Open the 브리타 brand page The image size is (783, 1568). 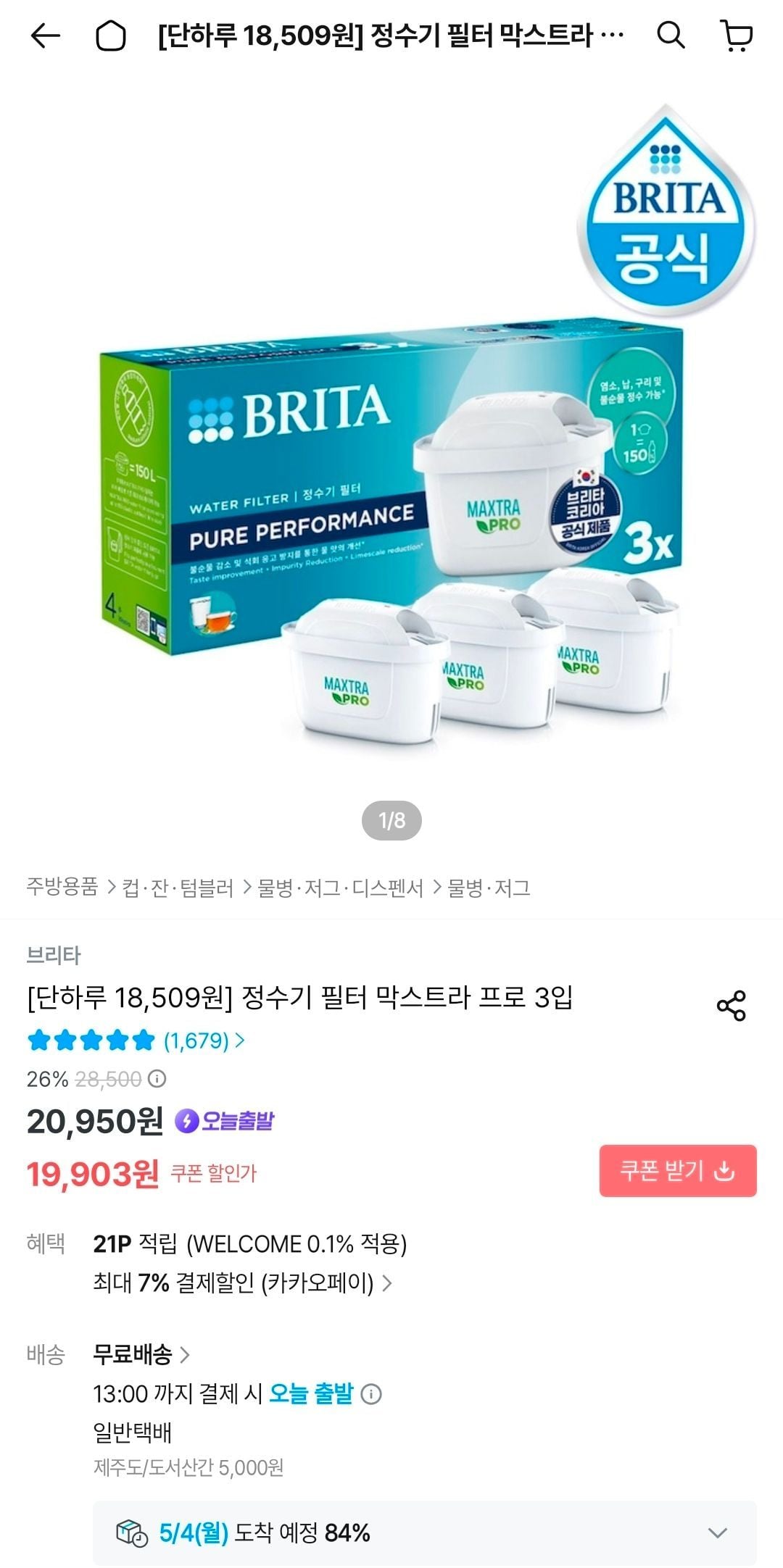54,955
